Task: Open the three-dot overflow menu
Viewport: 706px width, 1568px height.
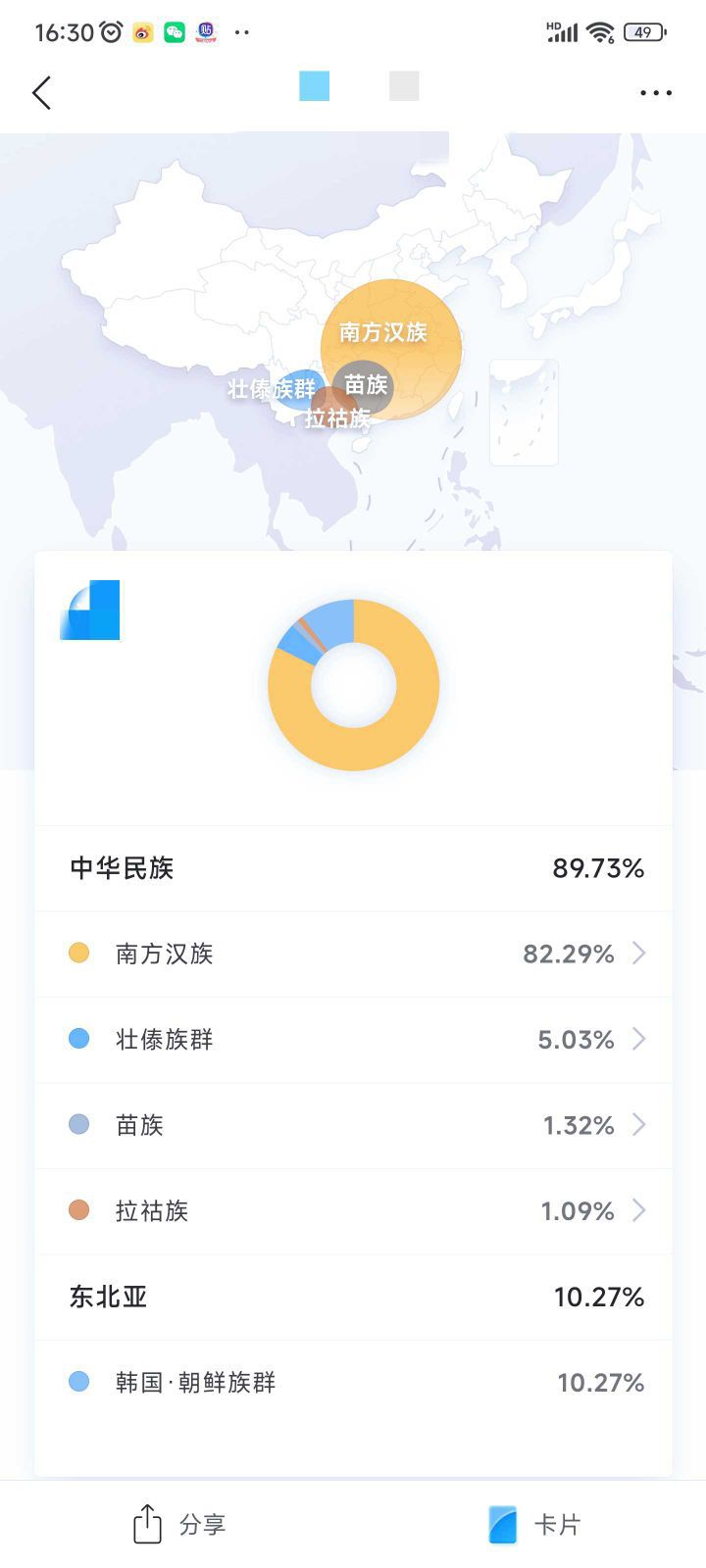Action: pos(656,93)
